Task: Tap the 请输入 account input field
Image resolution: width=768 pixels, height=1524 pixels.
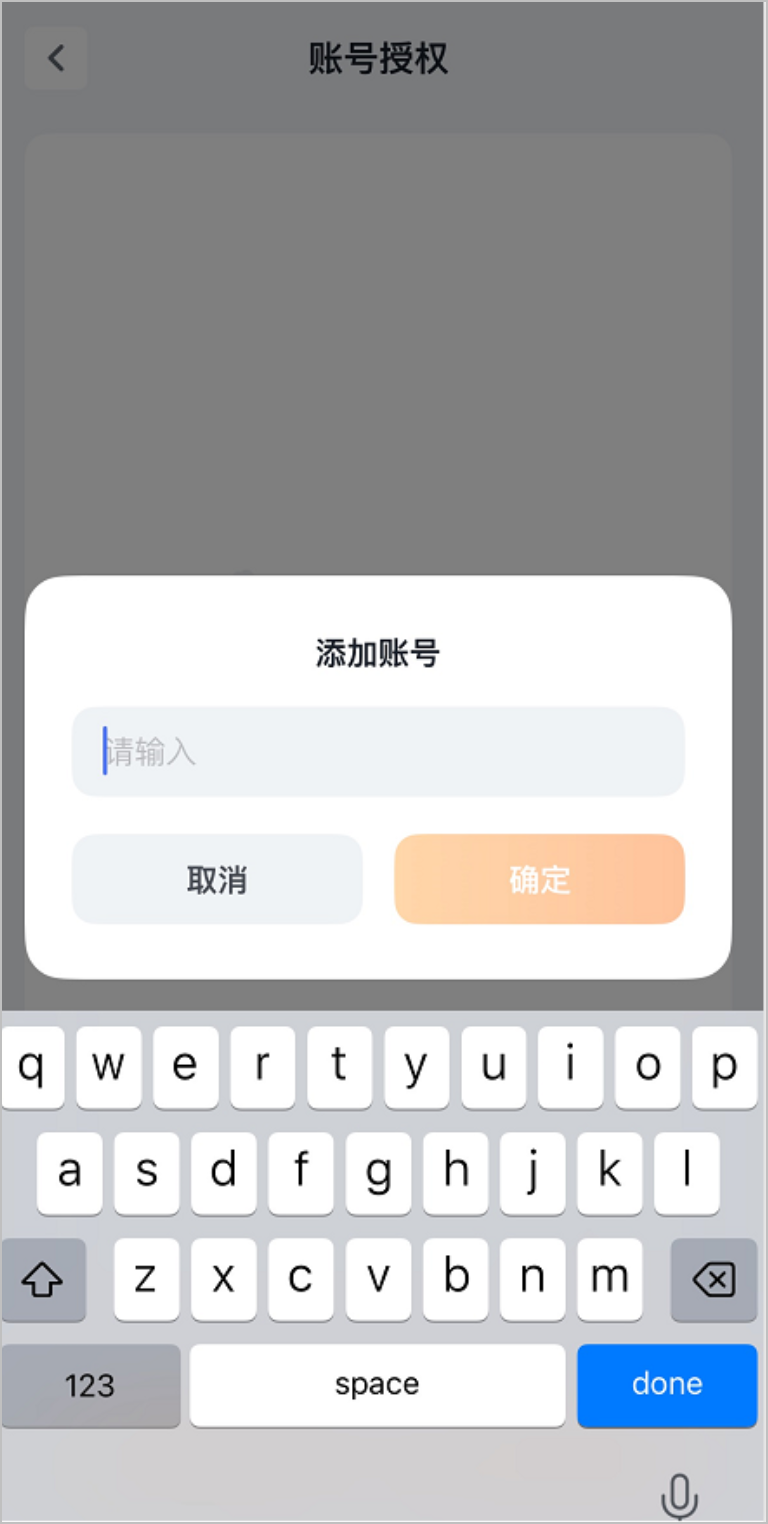Action: click(x=378, y=752)
